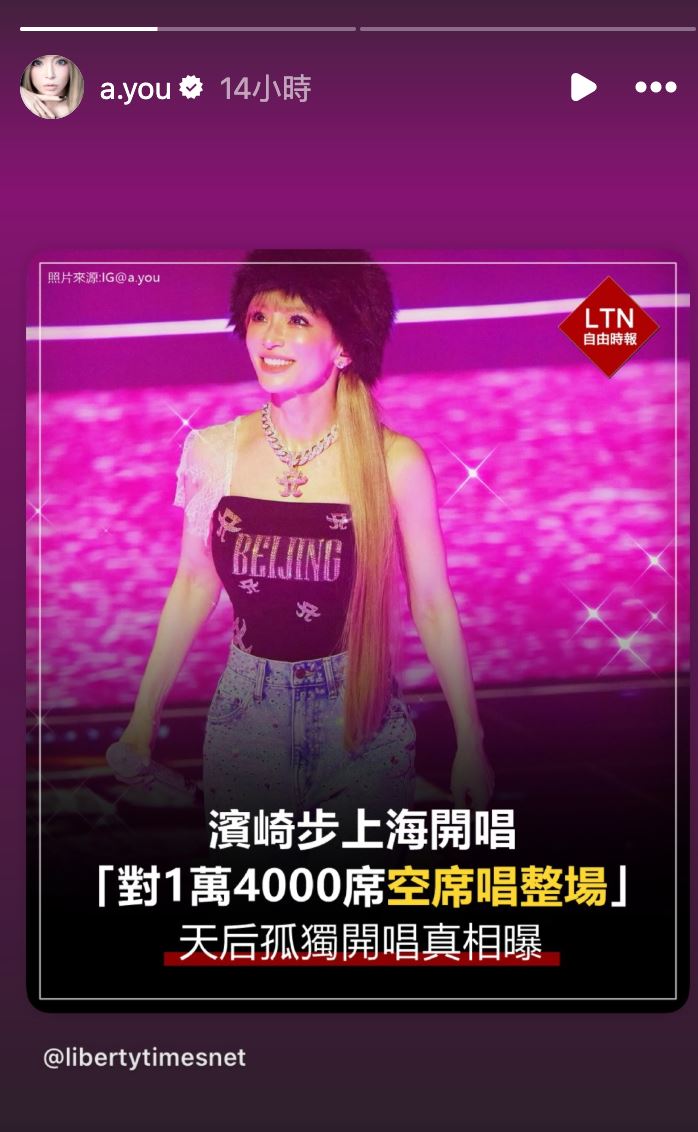
Task: Open the a.you username link
Action: click(135, 89)
